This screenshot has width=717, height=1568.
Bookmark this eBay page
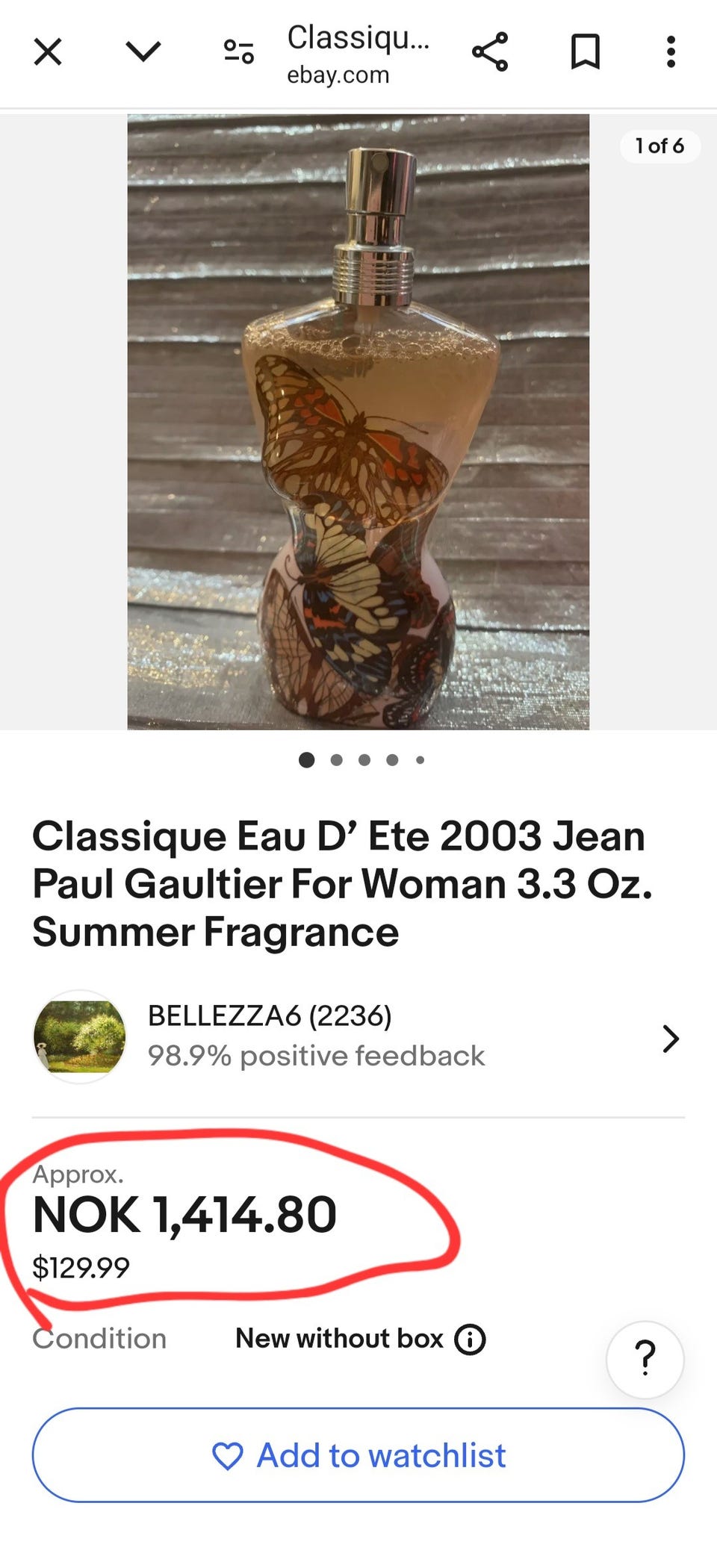pos(586,52)
